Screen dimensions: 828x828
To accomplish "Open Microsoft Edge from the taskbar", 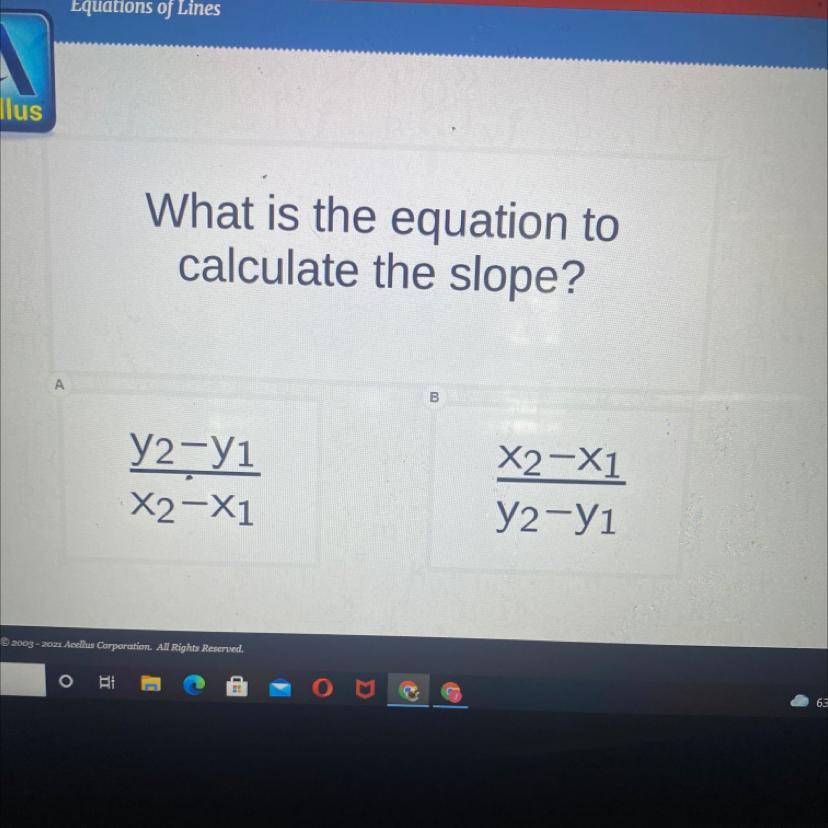I will [193, 685].
